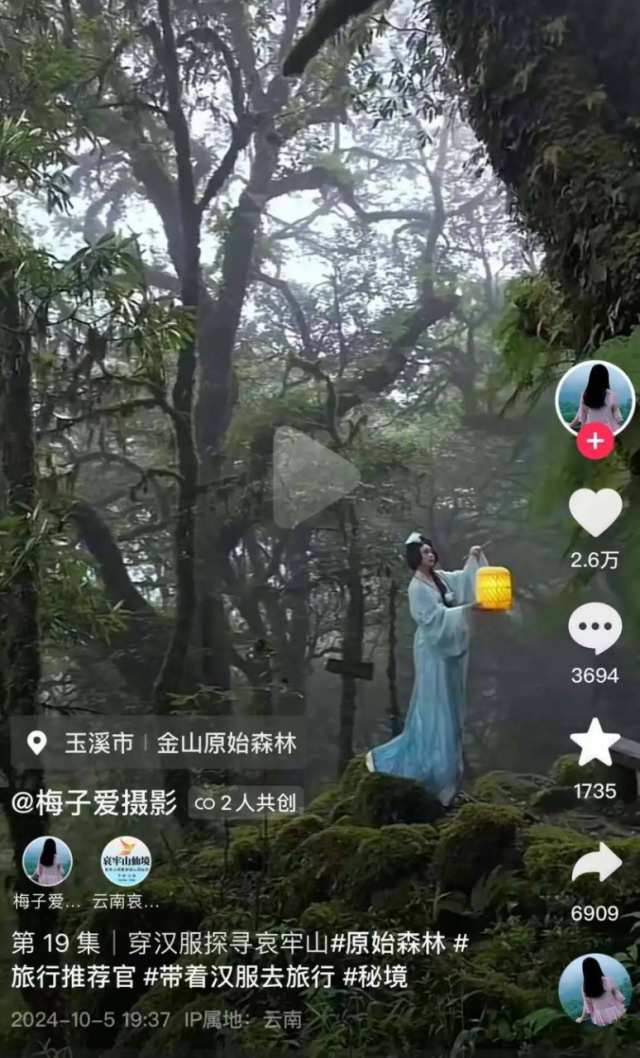
Task: Open @梅子爱摄影 profile
Action: click(x=94, y=801)
